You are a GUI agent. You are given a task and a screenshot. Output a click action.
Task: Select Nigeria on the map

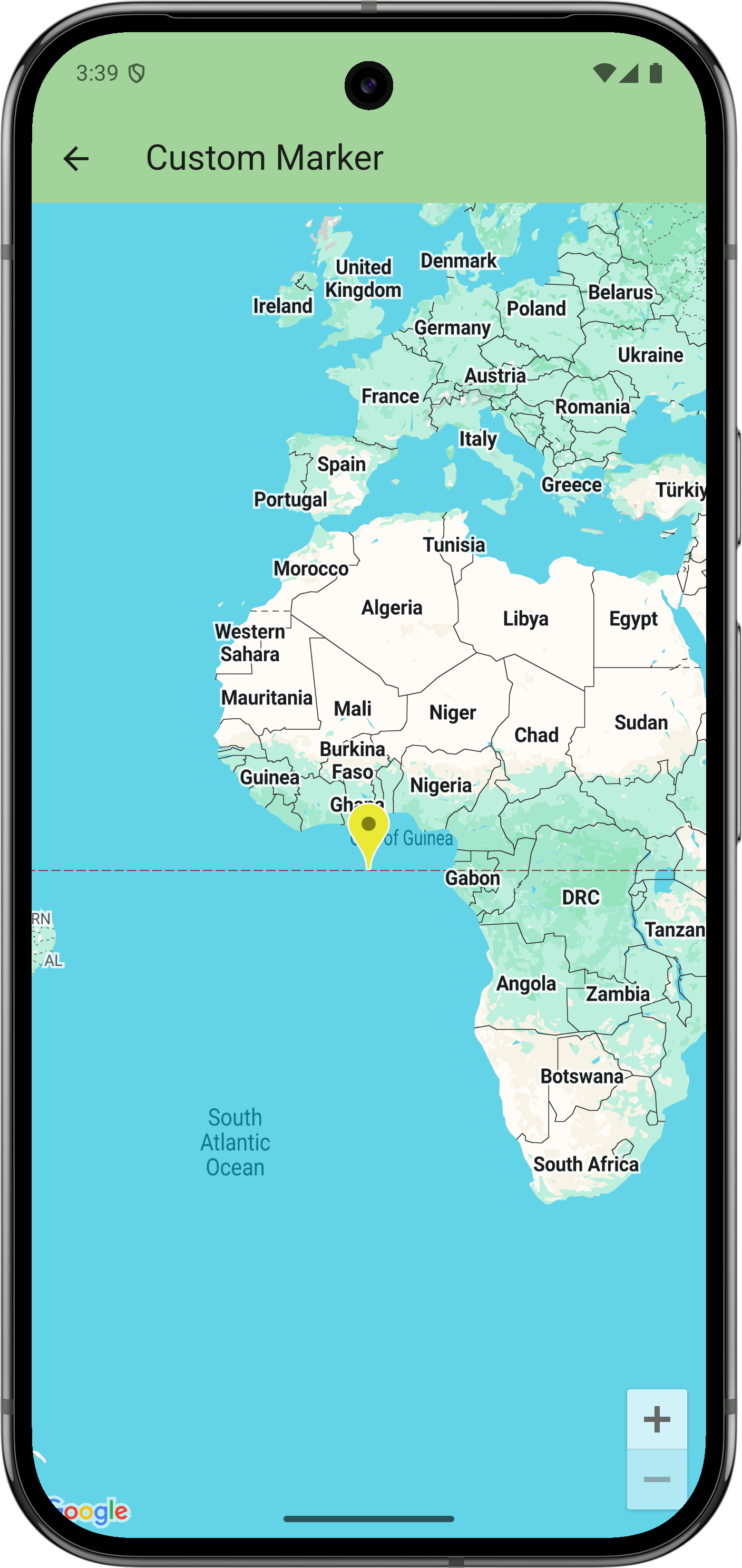tap(442, 785)
